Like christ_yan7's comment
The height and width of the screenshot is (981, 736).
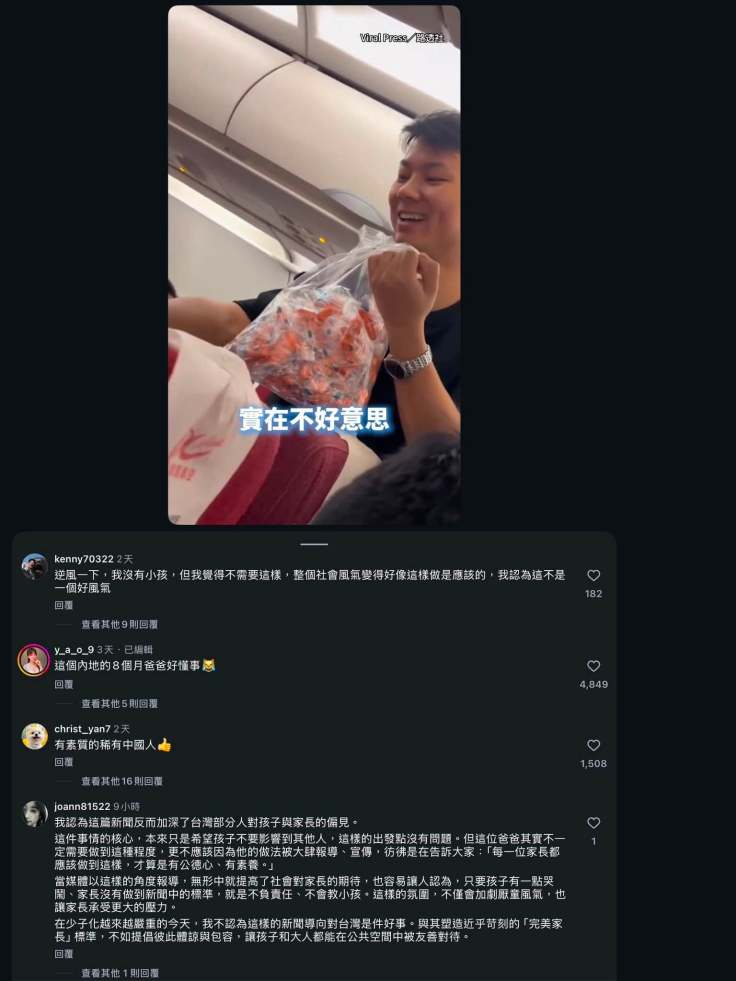click(x=593, y=745)
